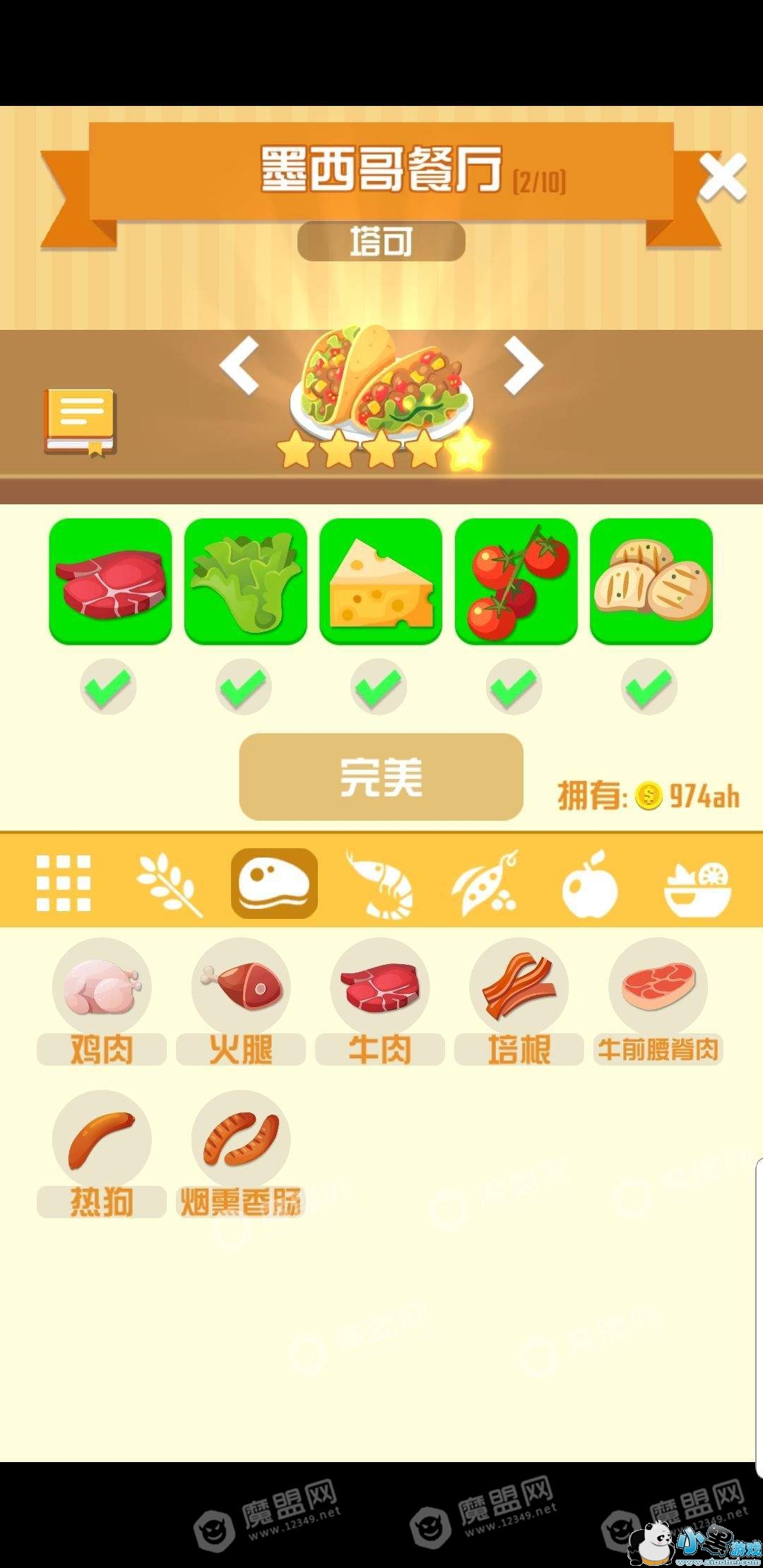763x1568 pixels.
Task: Select the meat category tab
Action: pyautogui.click(x=274, y=883)
